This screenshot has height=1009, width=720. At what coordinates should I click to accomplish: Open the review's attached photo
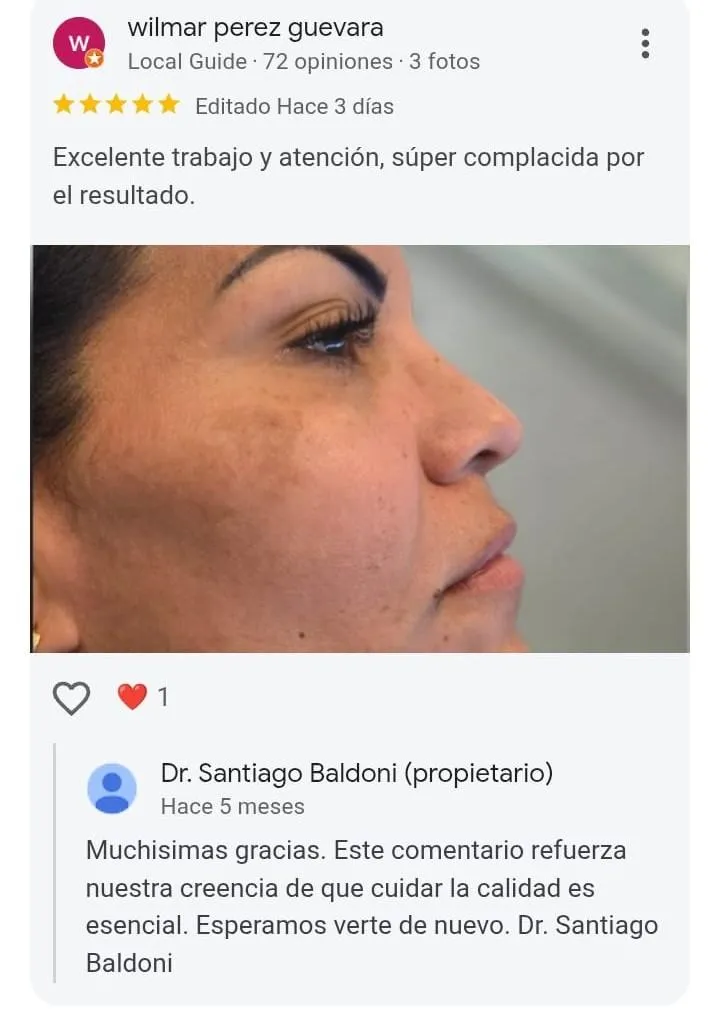click(x=360, y=449)
